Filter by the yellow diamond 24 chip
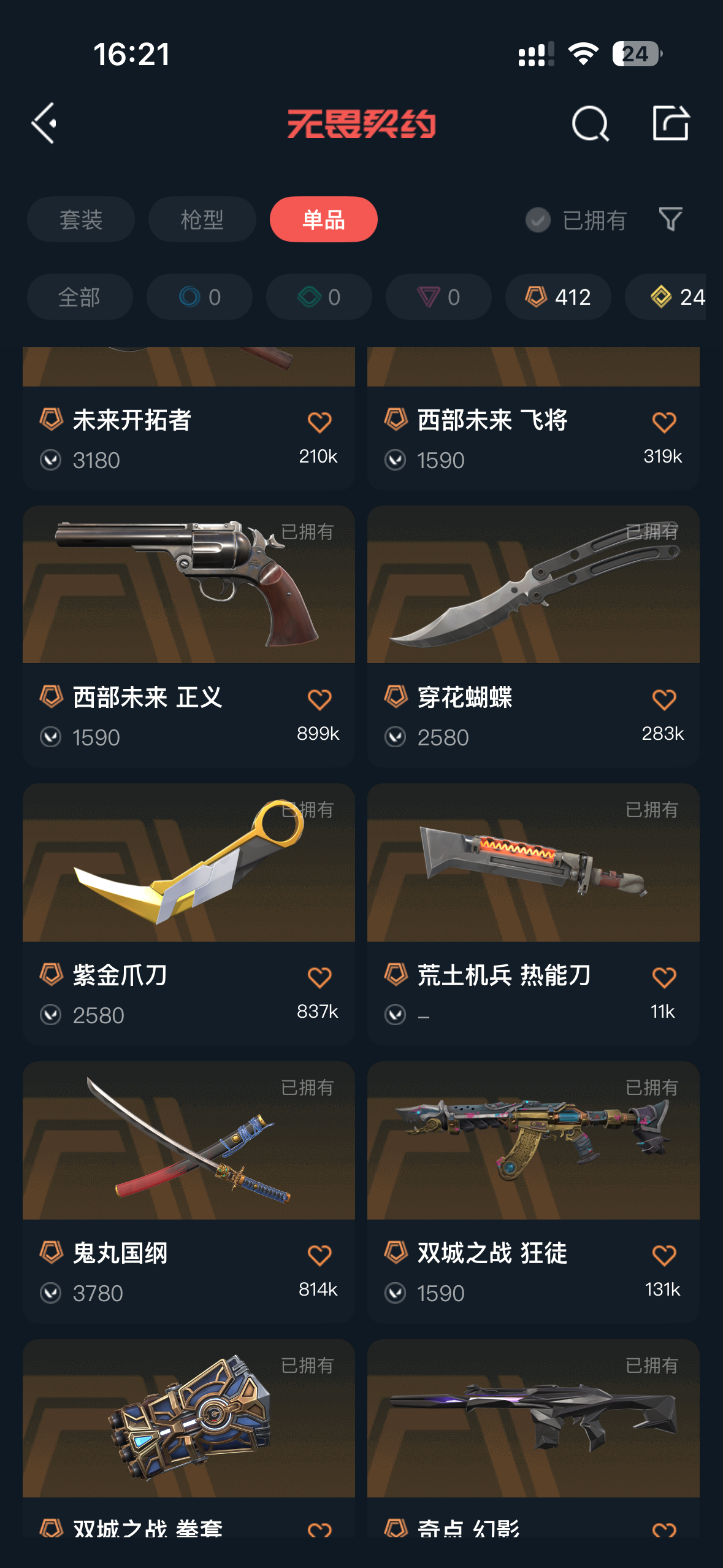 [671, 297]
